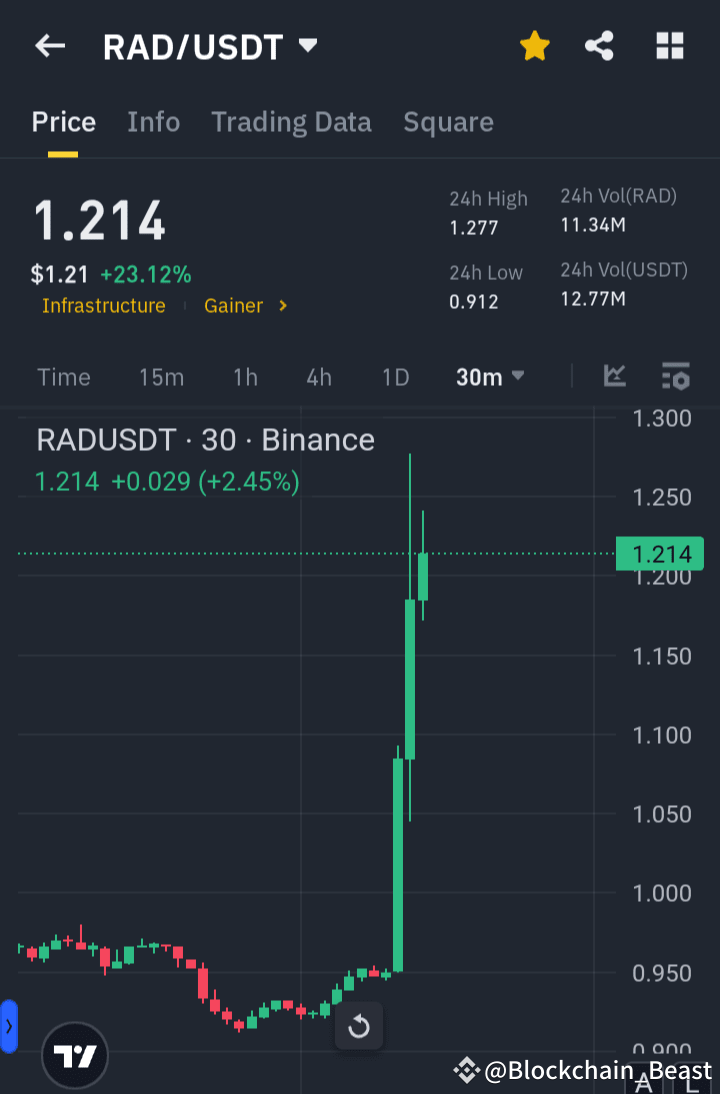The width and height of the screenshot is (720, 1094).
Task: Open the apps grid icon at top right
Action: pyautogui.click(x=669, y=45)
